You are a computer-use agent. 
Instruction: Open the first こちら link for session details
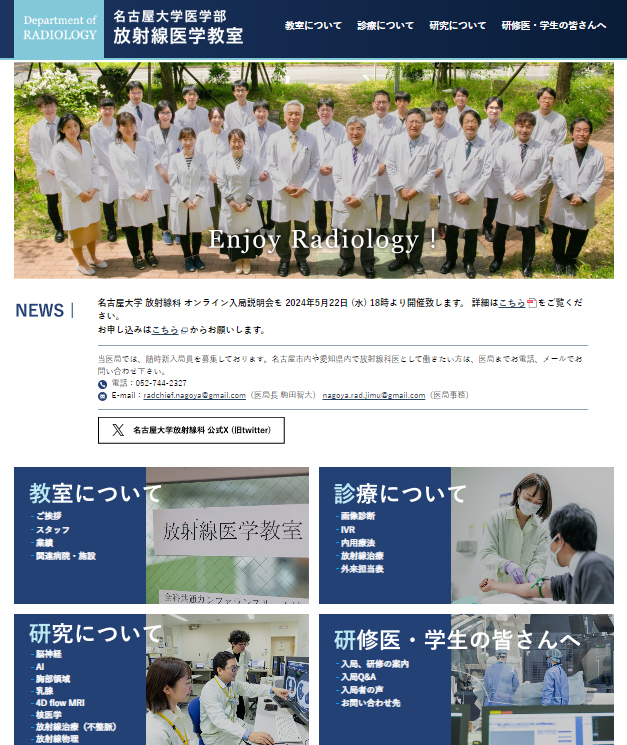511,302
